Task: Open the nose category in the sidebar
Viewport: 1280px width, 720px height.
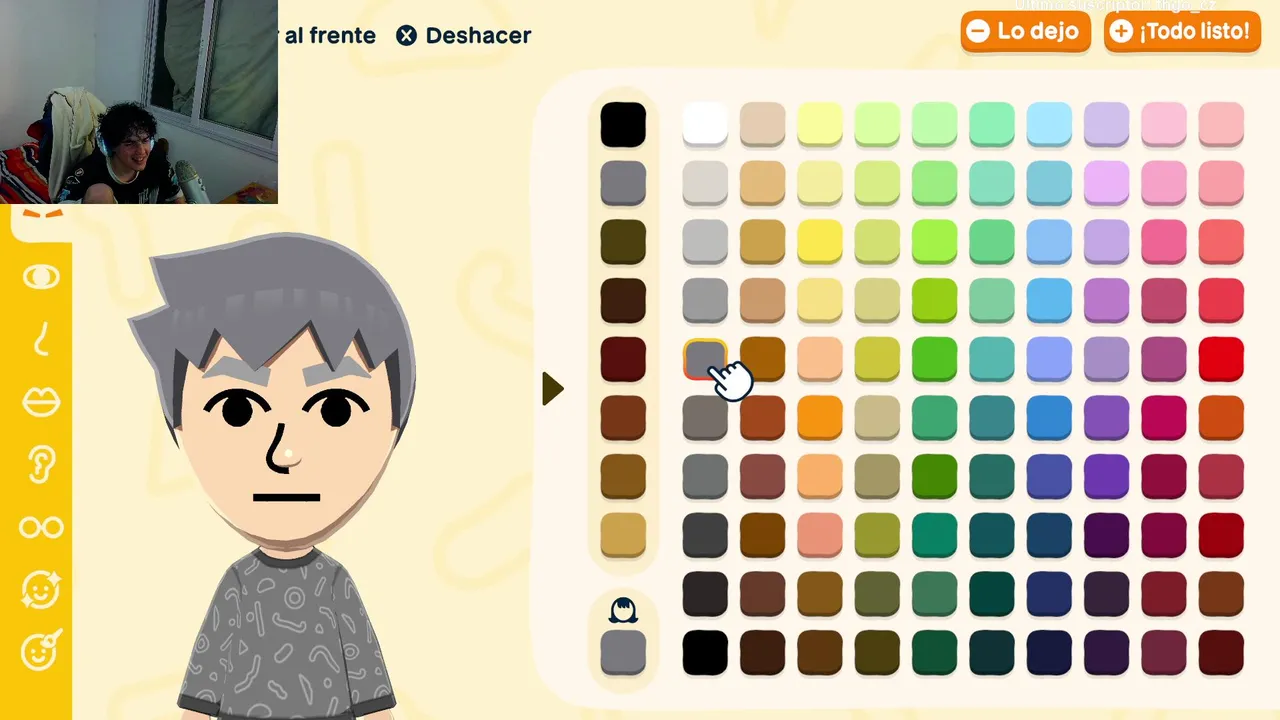Action: tap(41, 339)
